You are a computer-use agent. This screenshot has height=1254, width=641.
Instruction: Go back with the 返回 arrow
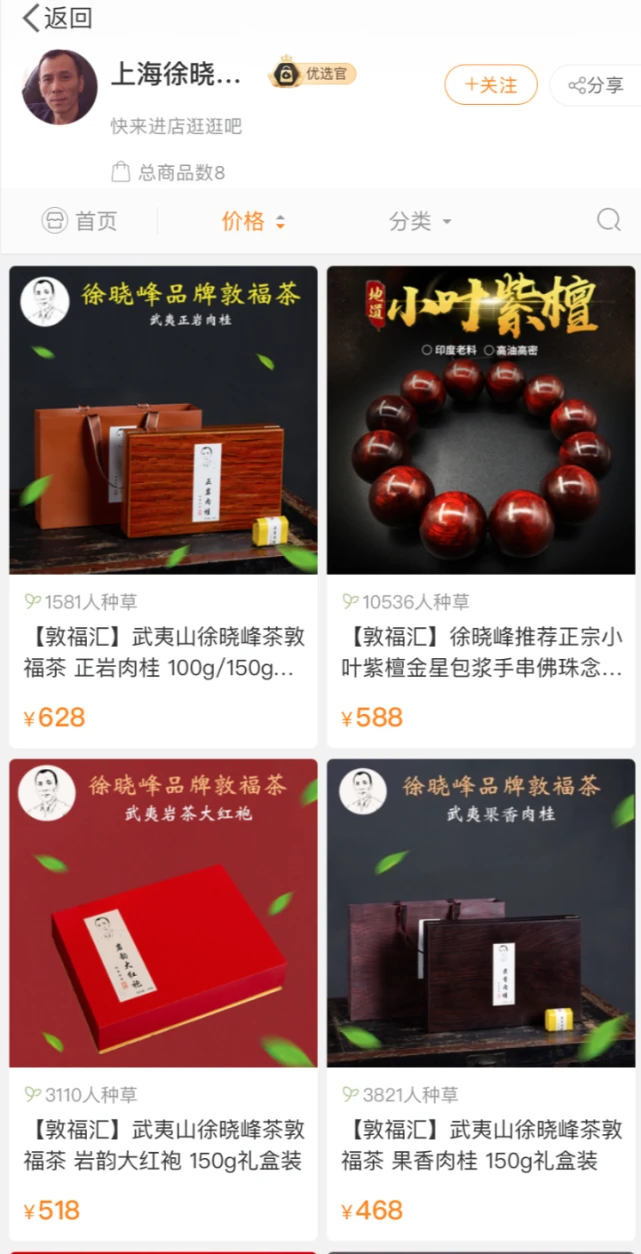point(55,17)
